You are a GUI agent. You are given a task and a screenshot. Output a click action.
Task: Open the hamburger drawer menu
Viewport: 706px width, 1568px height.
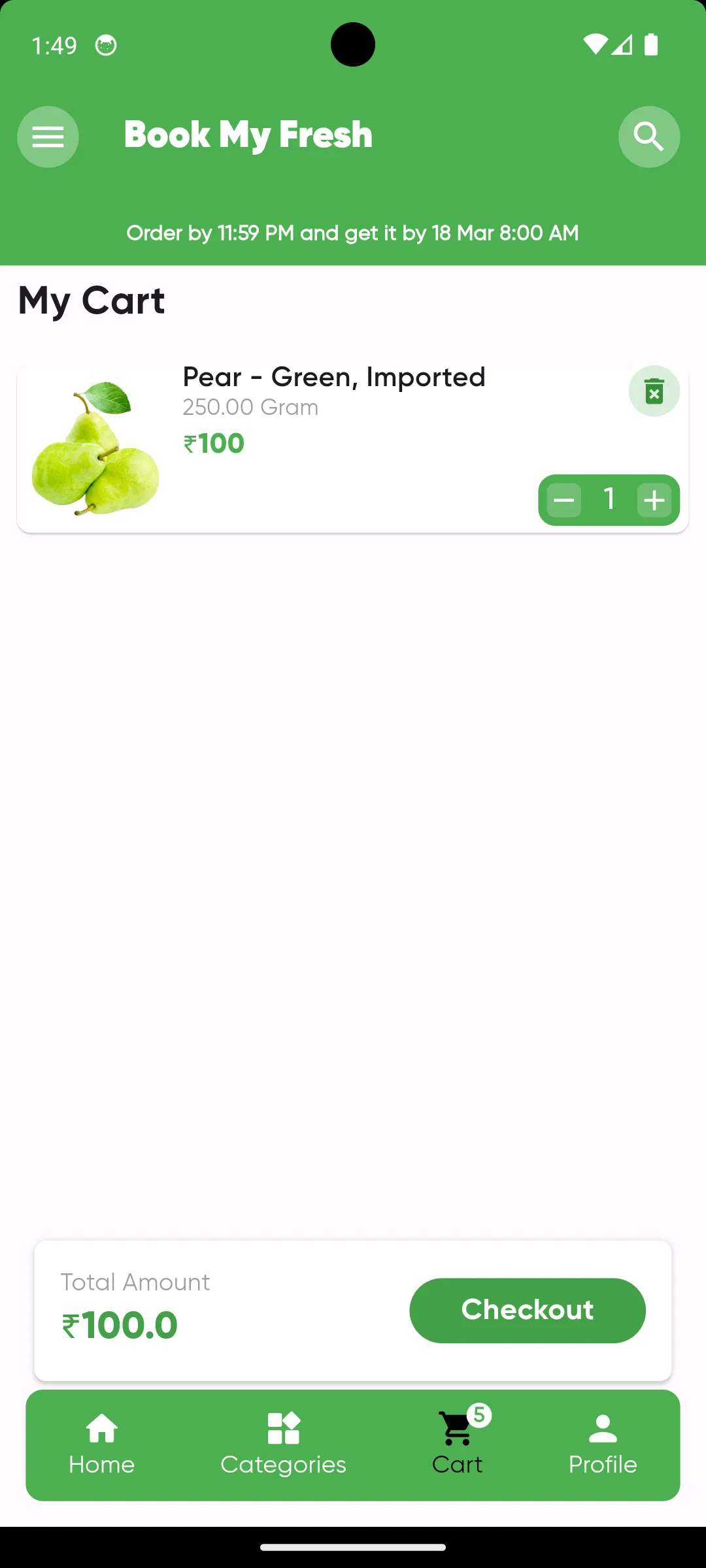tap(48, 137)
